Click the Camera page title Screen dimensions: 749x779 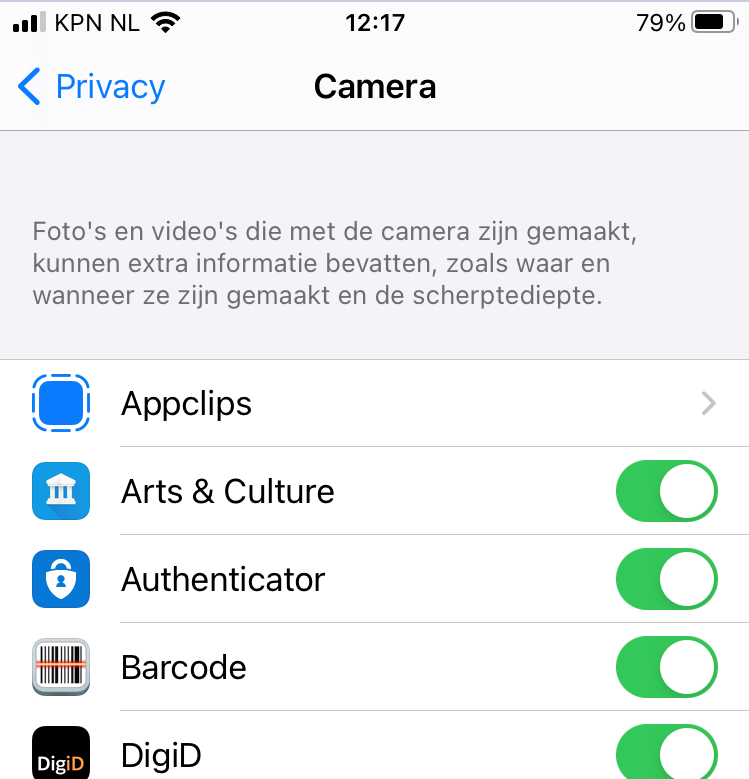tap(374, 87)
